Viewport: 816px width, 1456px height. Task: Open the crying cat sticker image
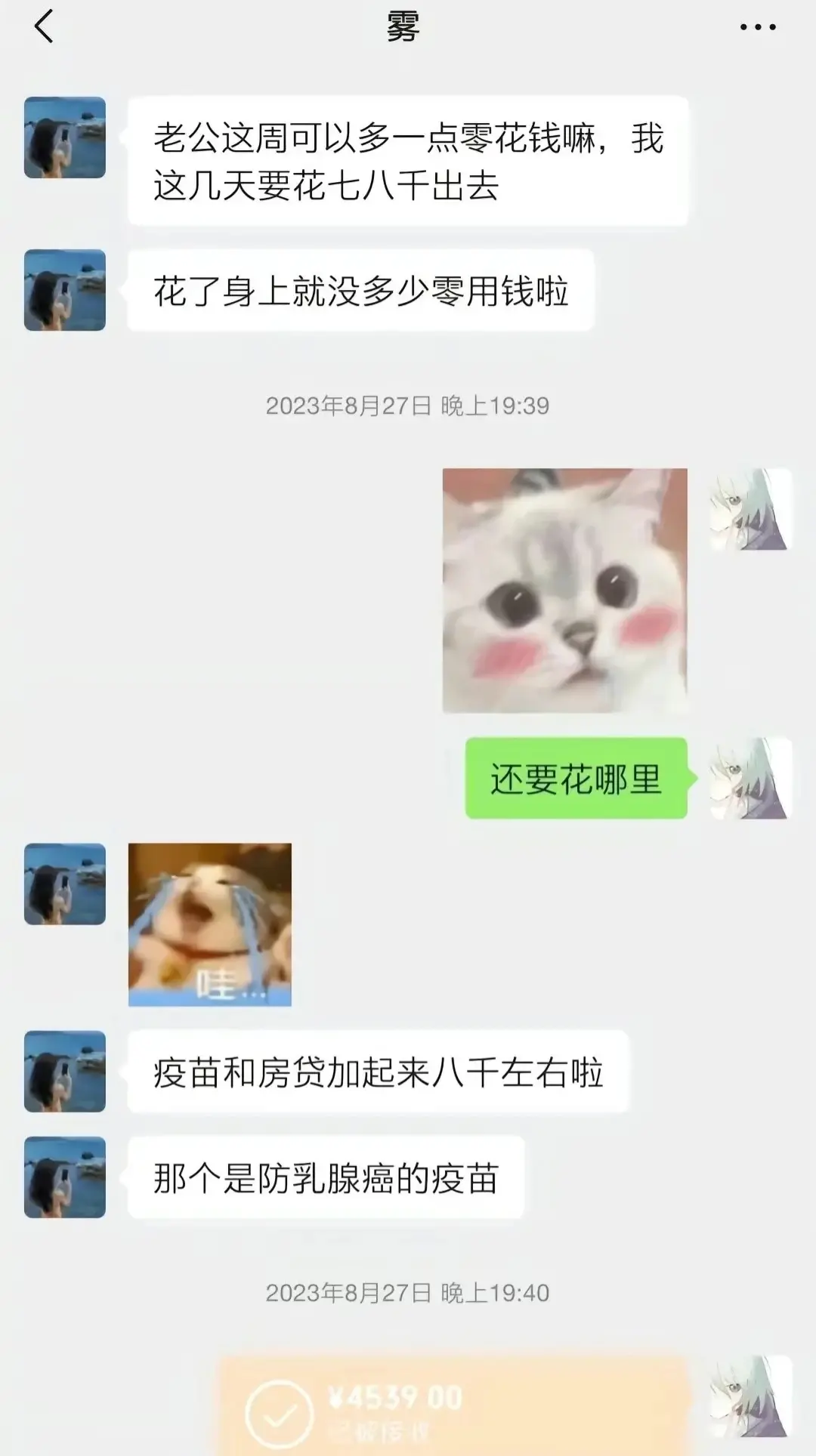[210, 924]
